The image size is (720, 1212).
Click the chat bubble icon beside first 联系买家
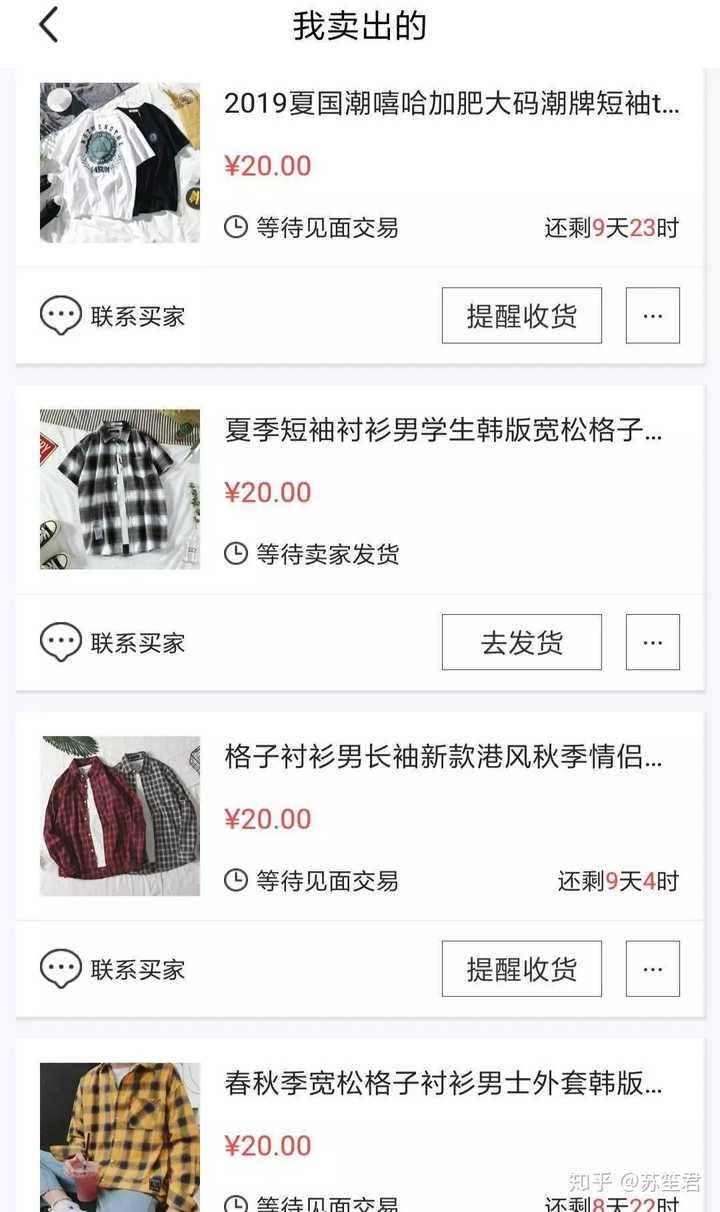click(x=62, y=315)
